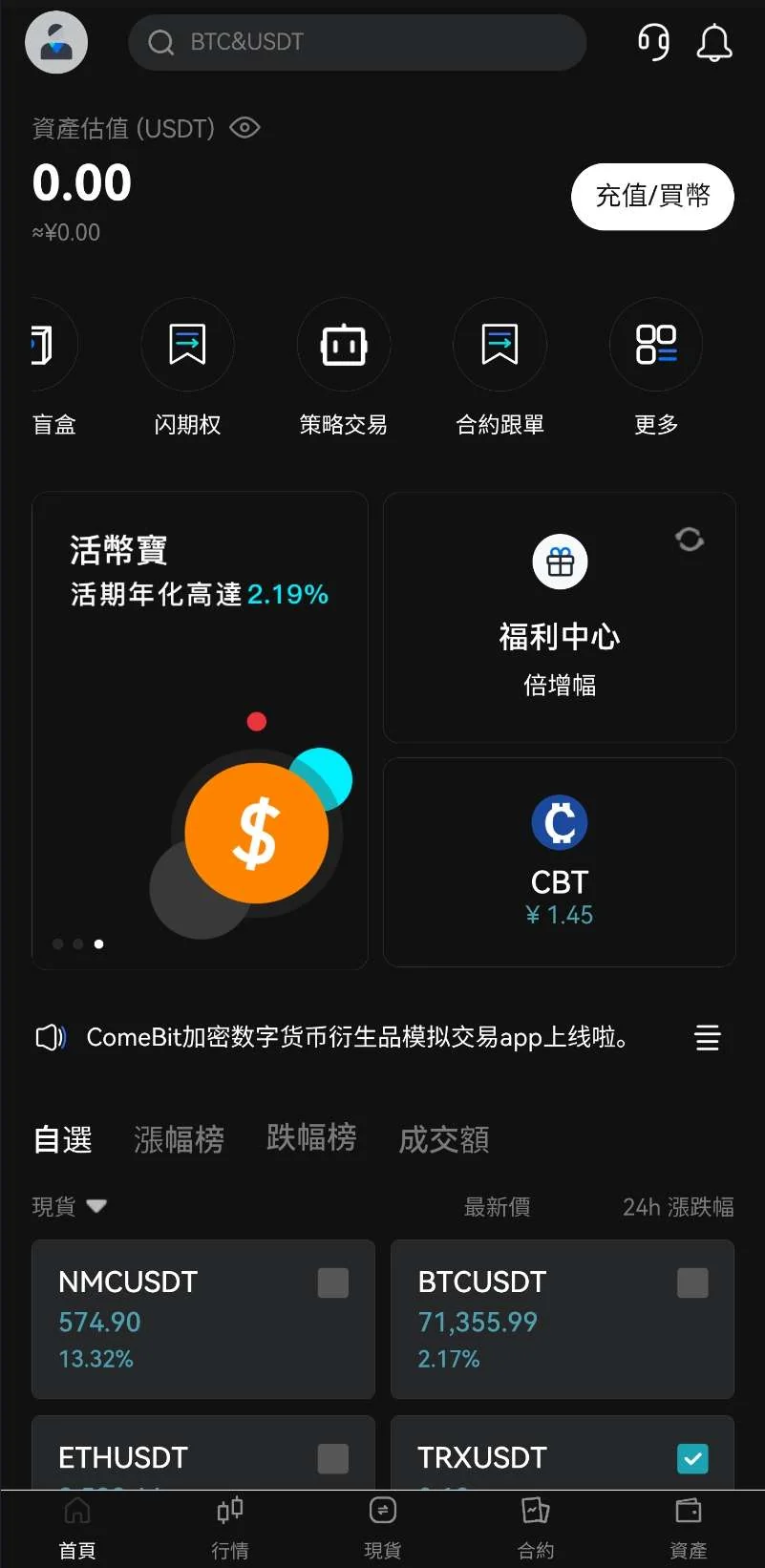
Task: Expand the 現貨 dropdown
Action: tap(70, 1207)
